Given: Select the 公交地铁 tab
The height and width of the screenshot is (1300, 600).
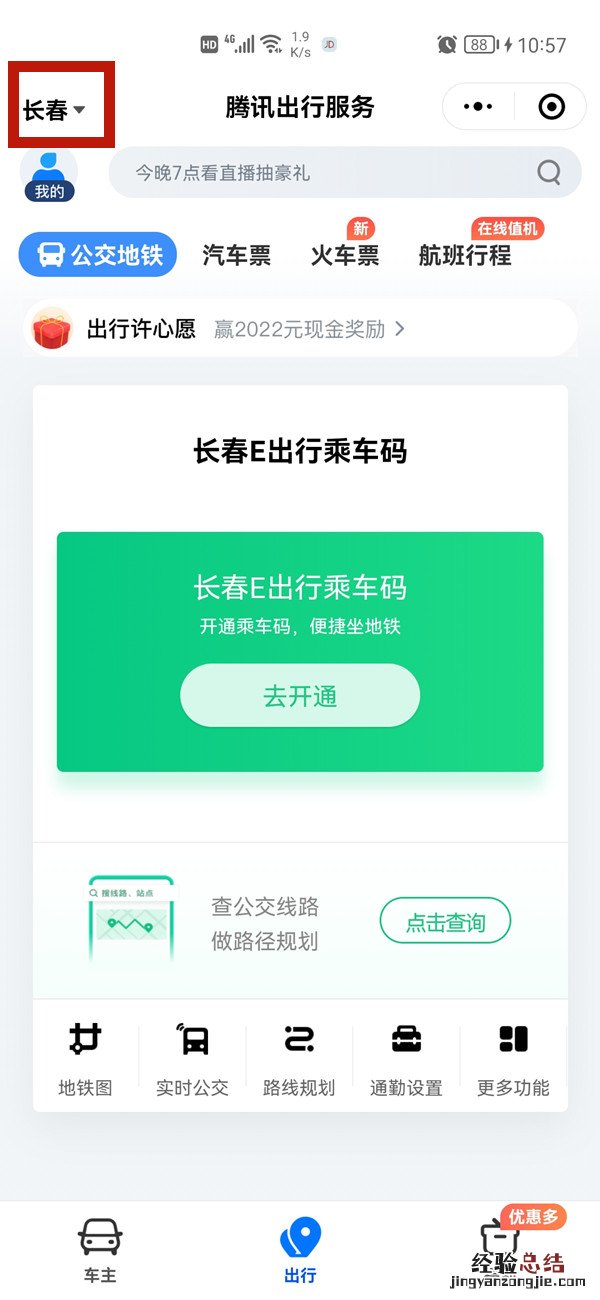Looking at the screenshot, I should [x=98, y=255].
